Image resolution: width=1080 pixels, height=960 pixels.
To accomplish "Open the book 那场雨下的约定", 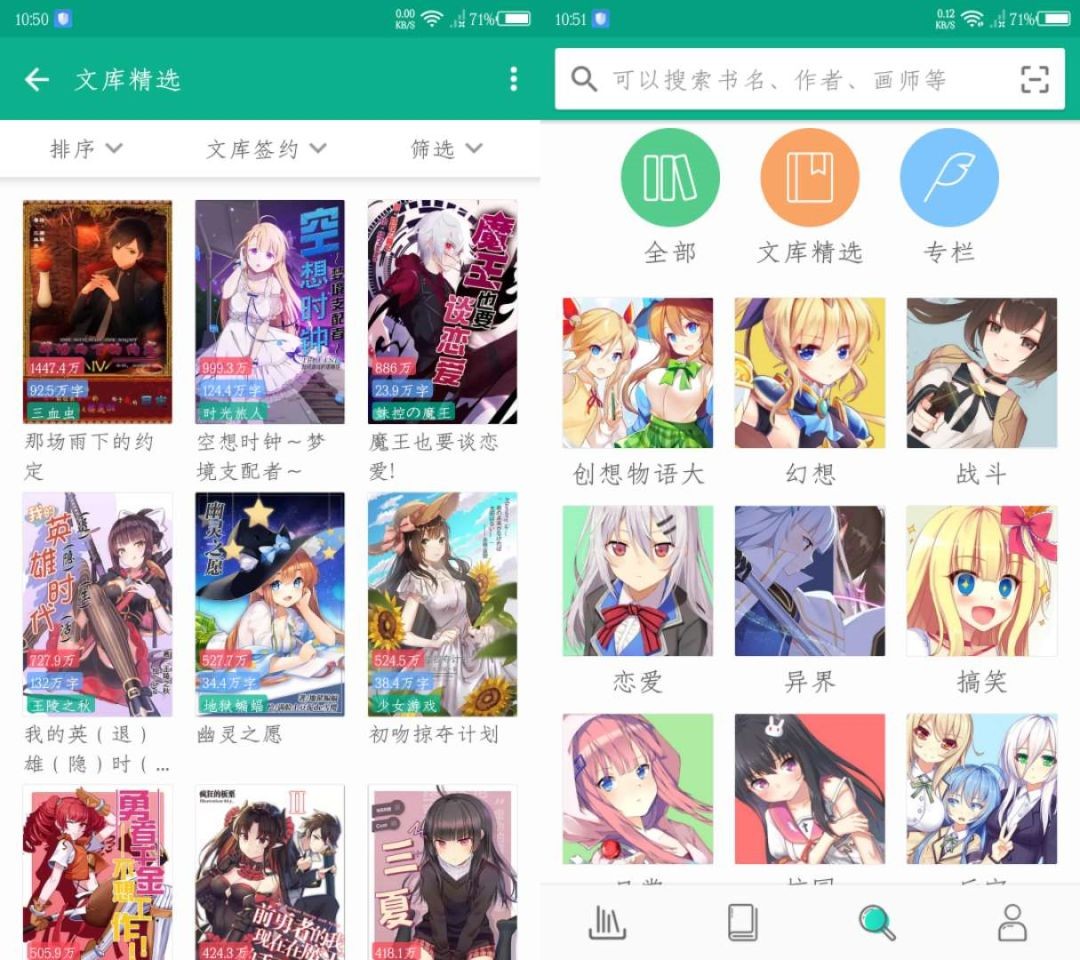I will tap(97, 311).
